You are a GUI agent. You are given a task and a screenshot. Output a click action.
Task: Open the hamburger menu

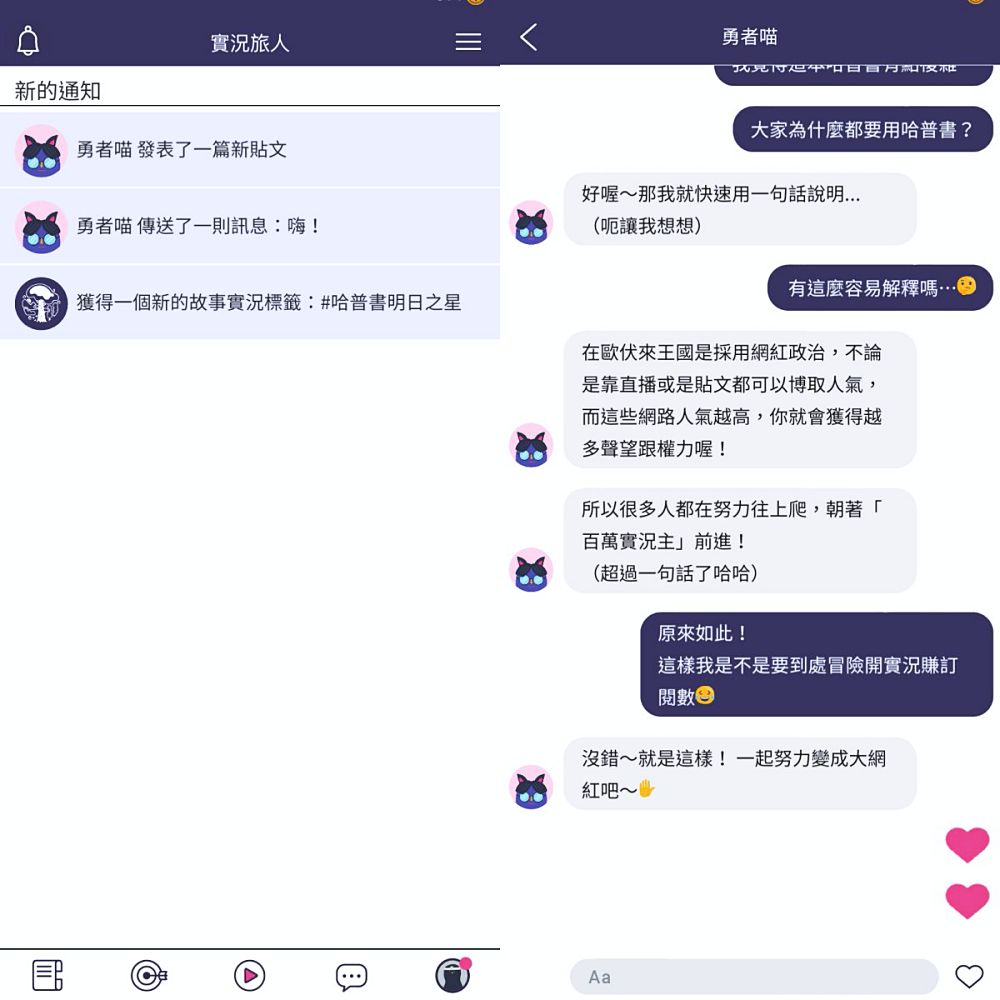point(468,42)
